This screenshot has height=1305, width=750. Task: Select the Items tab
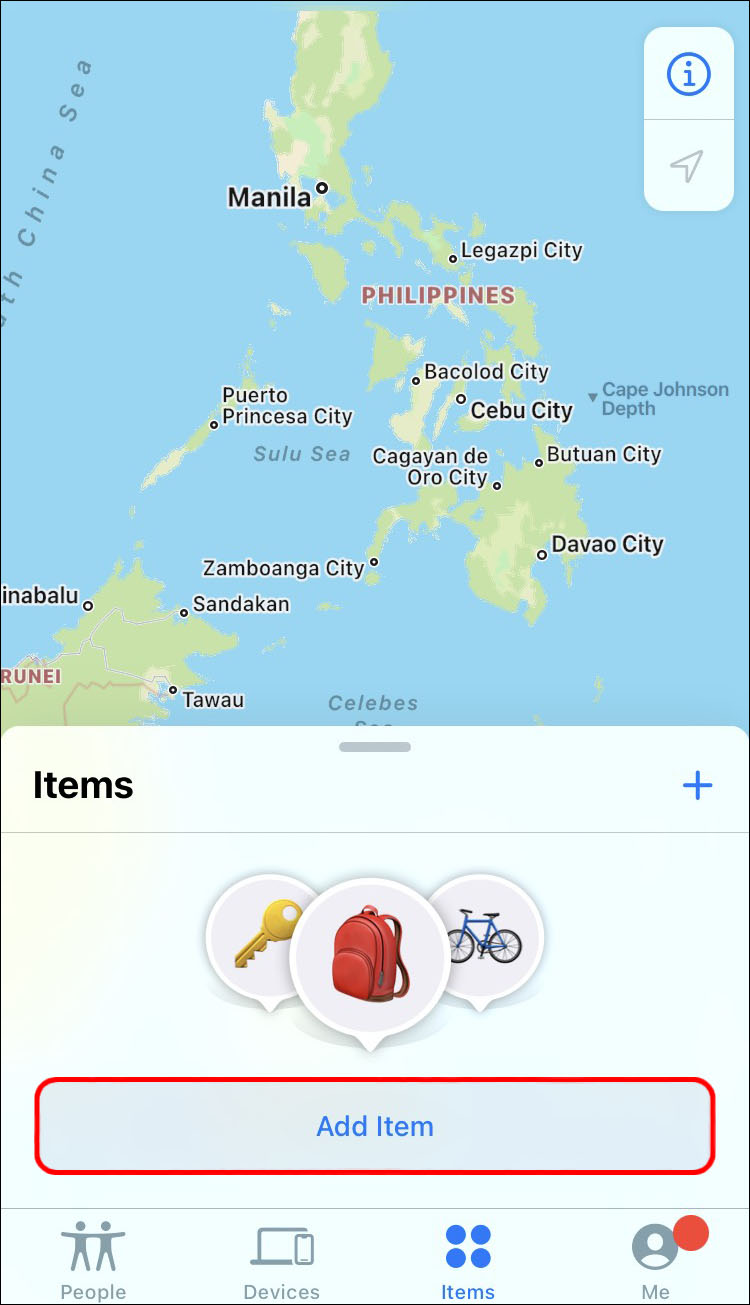point(468,1260)
